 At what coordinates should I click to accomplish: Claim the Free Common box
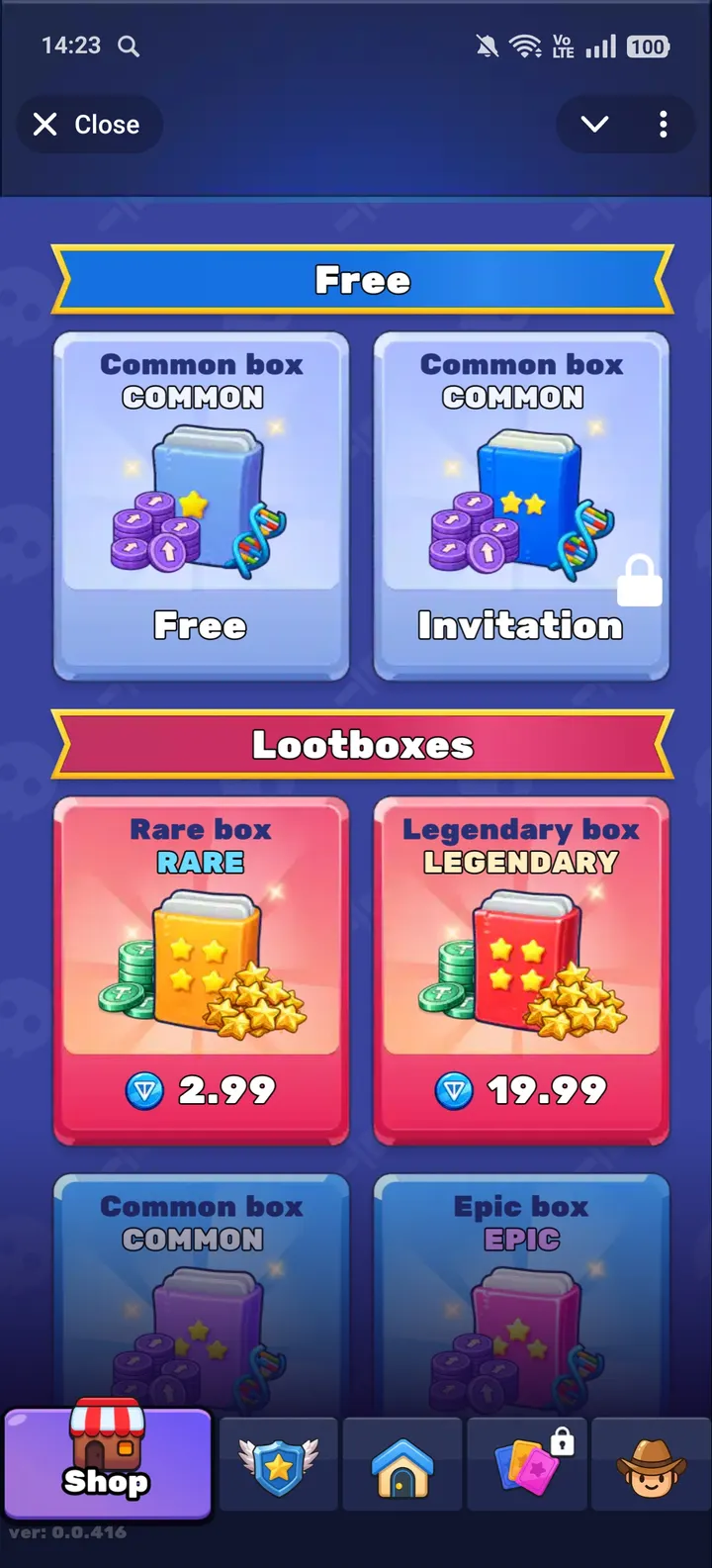point(201,507)
